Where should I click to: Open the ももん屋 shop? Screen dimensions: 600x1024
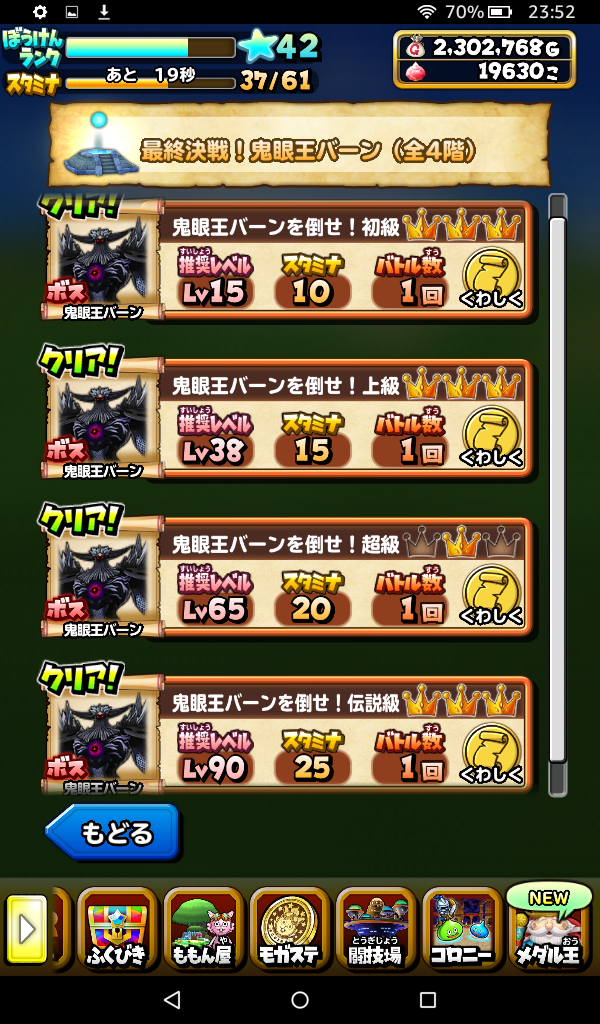[203, 930]
